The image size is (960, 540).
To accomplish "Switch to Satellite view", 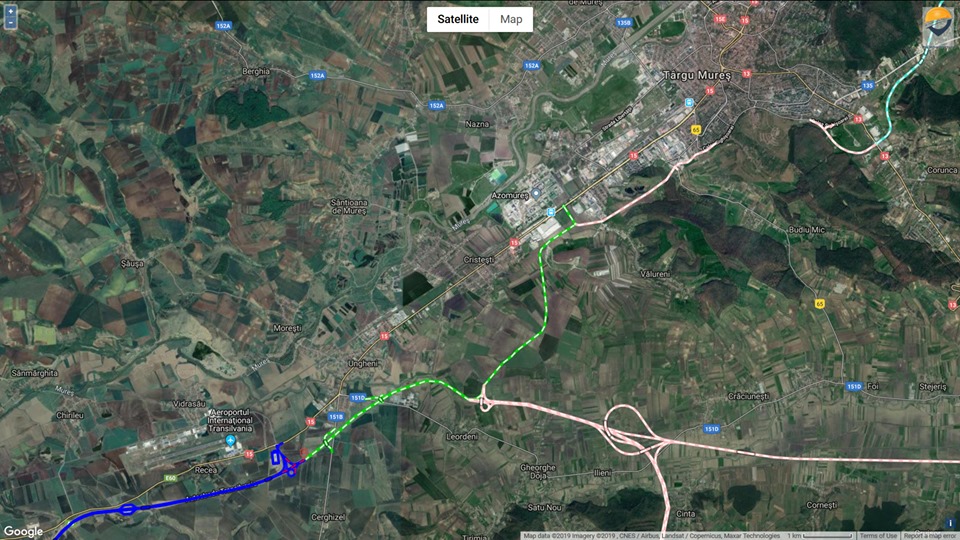I will (458, 19).
